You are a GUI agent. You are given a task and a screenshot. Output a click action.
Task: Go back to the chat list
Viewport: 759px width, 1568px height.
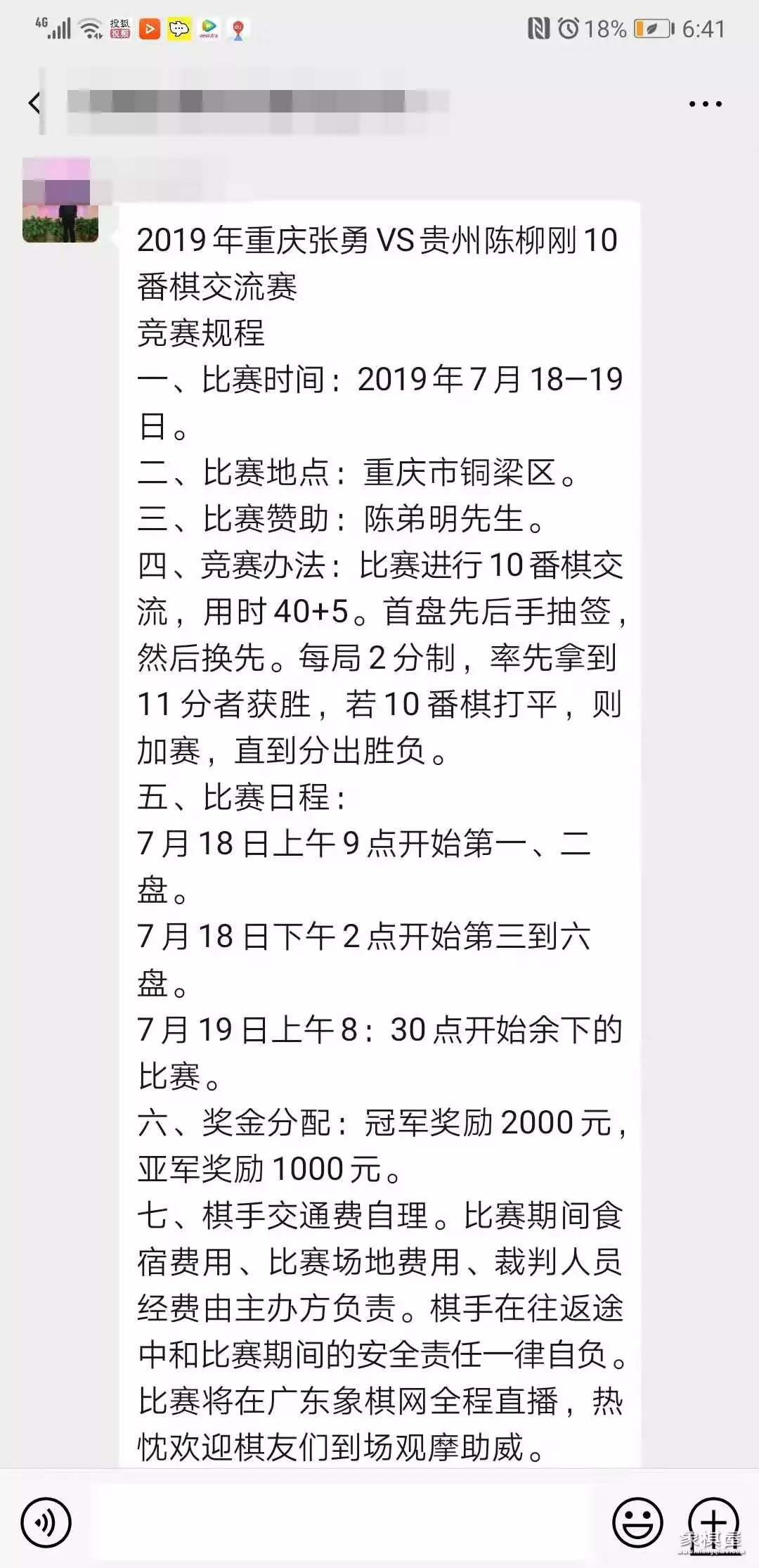[x=34, y=104]
